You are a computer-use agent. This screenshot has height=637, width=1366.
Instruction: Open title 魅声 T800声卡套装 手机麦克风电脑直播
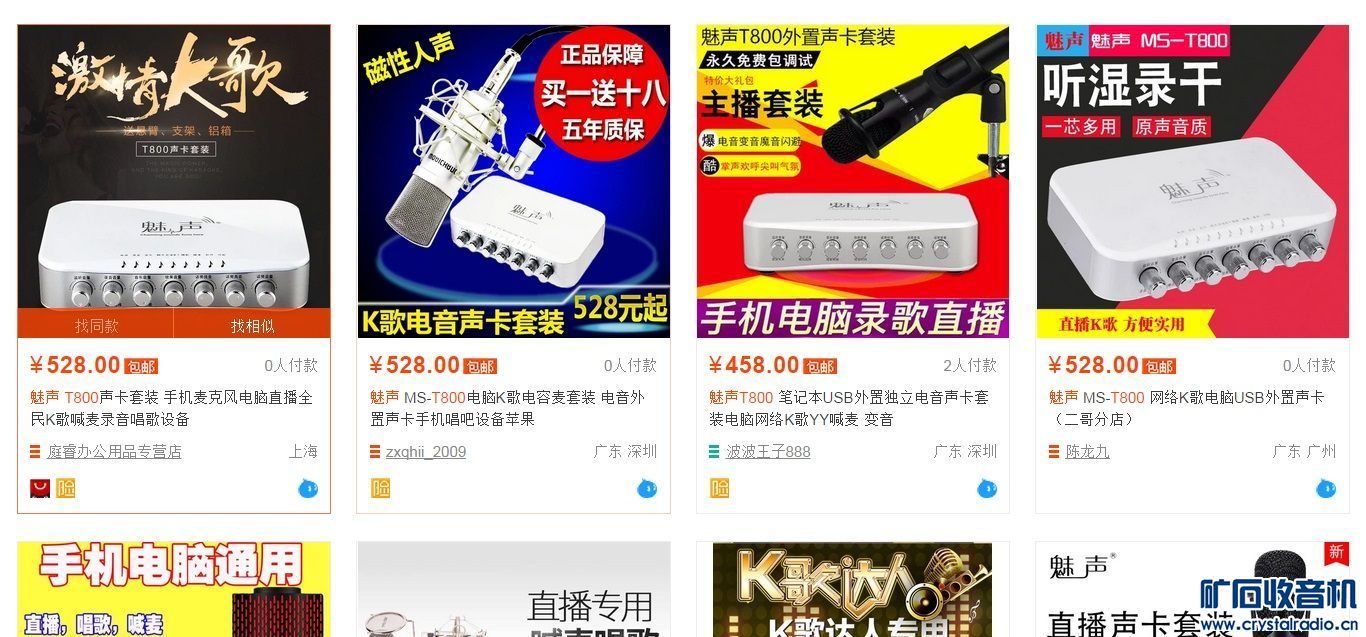coord(172,408)
